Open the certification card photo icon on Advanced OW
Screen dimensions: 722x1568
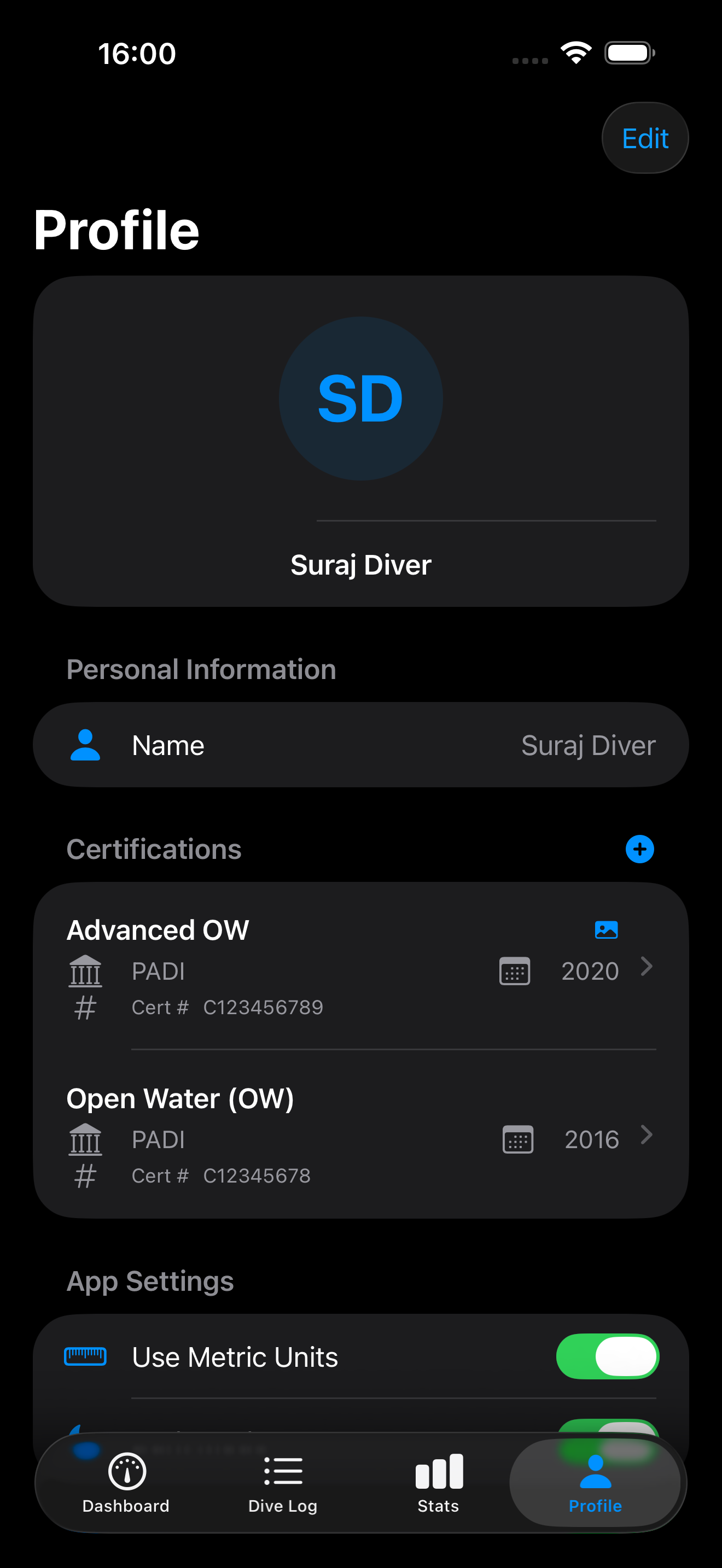pyautogui.click(x=605, y=929)
